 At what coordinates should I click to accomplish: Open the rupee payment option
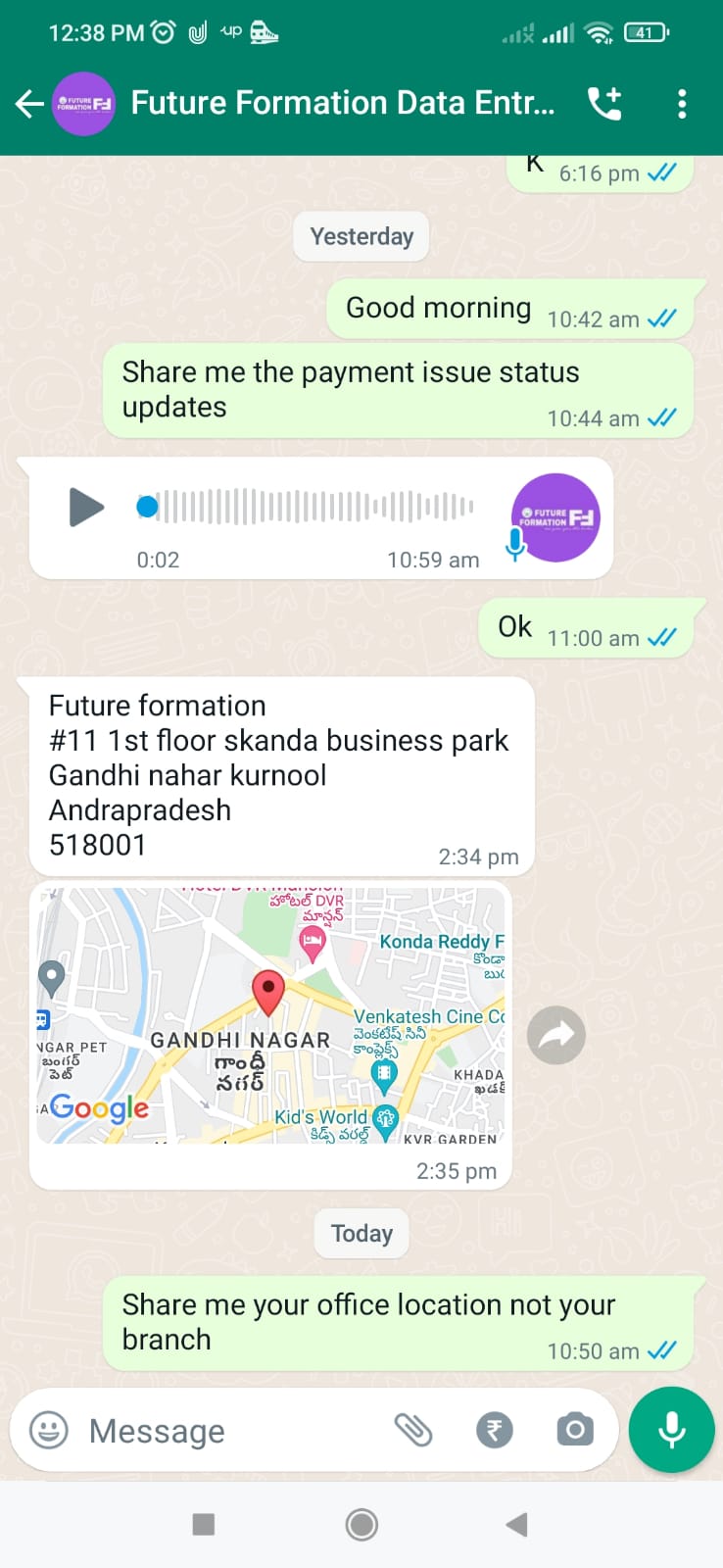494,1430
